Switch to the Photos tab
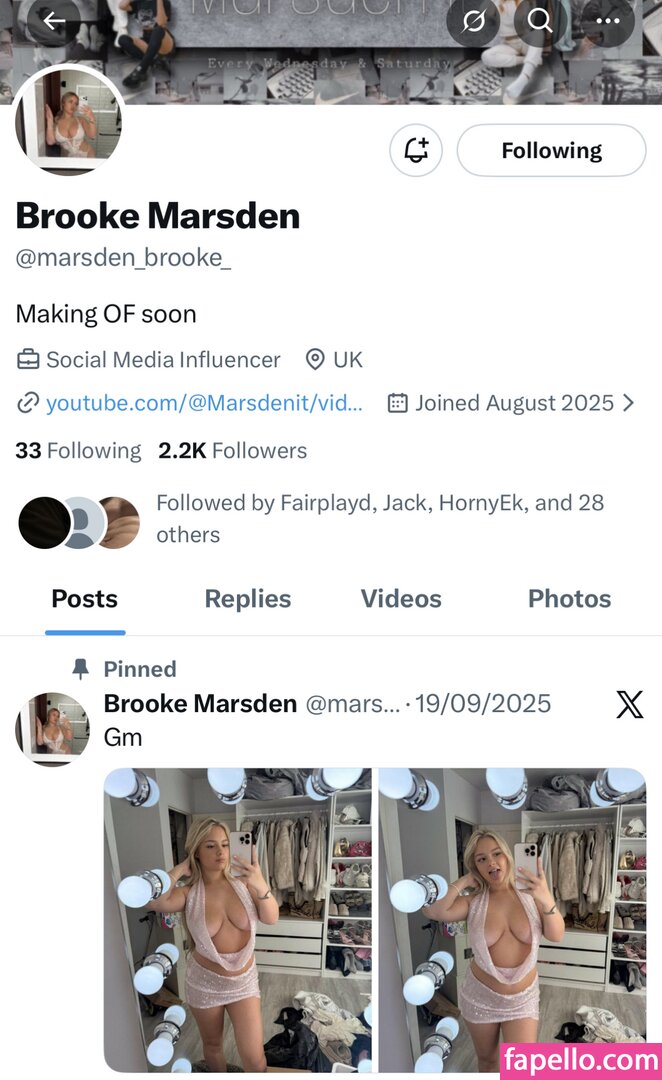The image size is (662, 1080). (569, 599)
